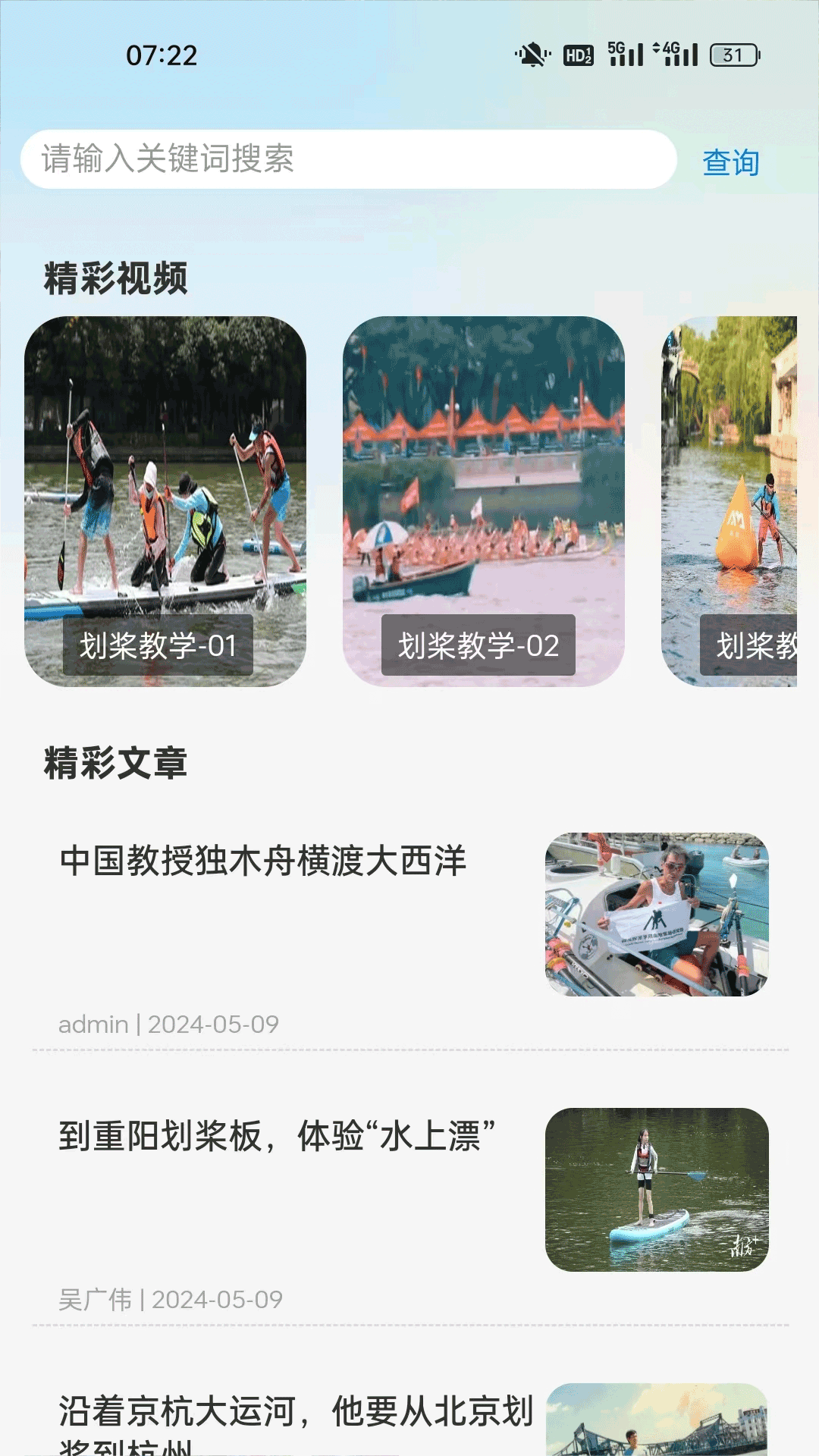Image resolution: width=819 pixels, height=1456 pixels.
Task: Tap the HD VoLTE indicator in status bar
Action: (578, 55)
